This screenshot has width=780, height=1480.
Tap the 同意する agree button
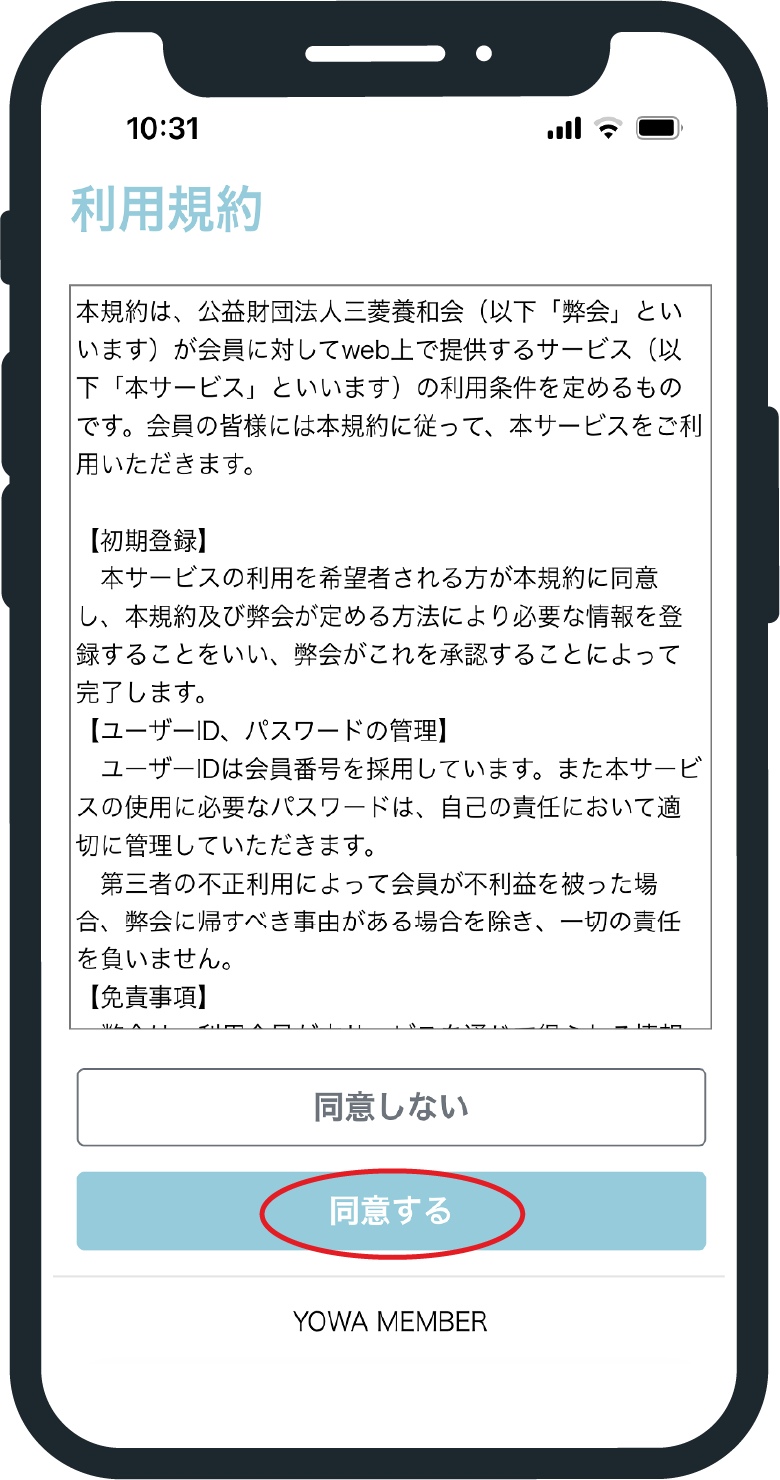[x=391, y=1211]
